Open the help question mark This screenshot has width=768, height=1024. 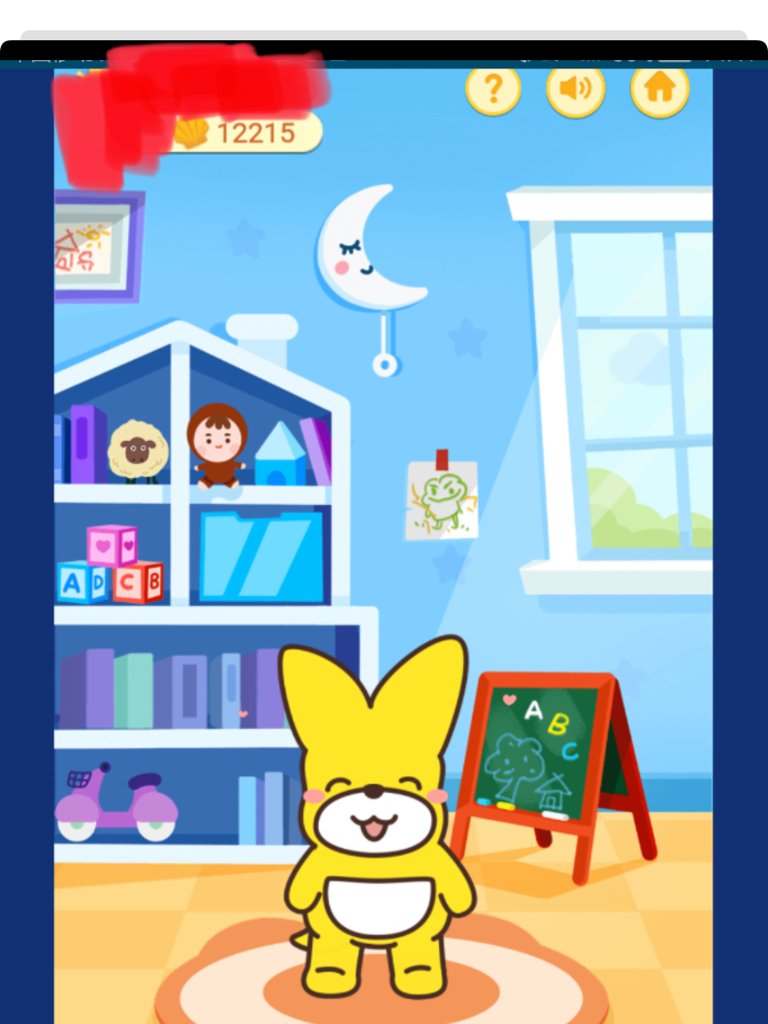point(493,89)
